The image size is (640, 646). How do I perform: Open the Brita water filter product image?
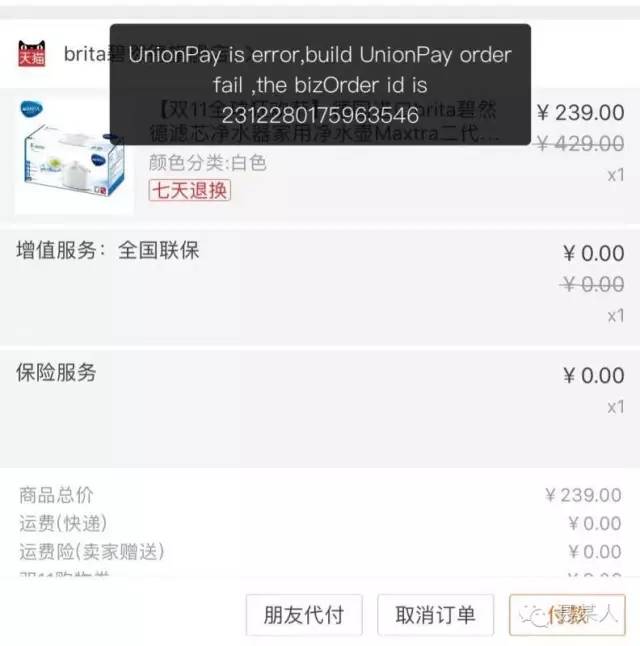pos(73,155)
